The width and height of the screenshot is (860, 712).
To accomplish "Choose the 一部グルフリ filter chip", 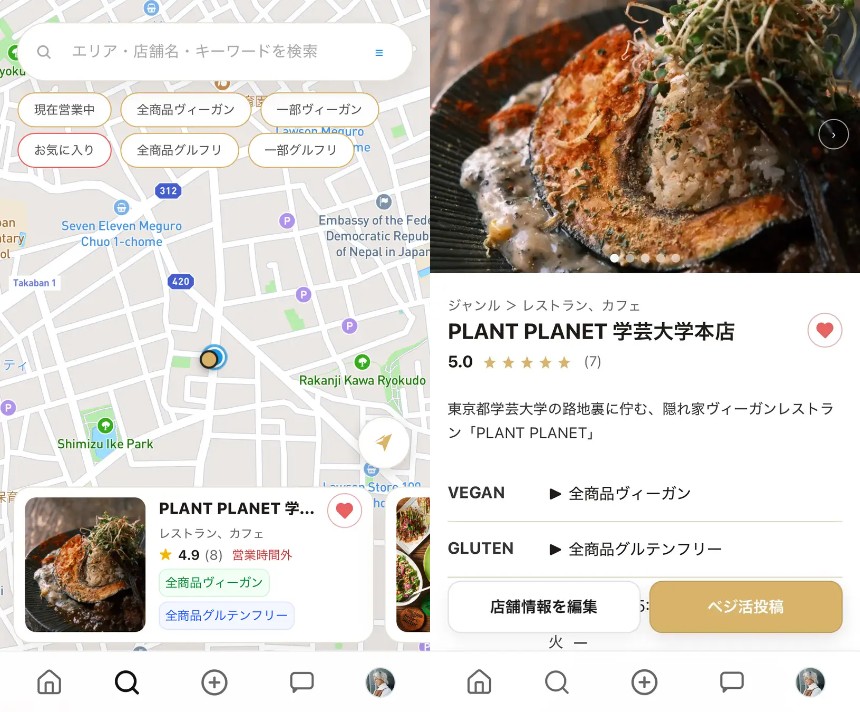I will point(301,150).
